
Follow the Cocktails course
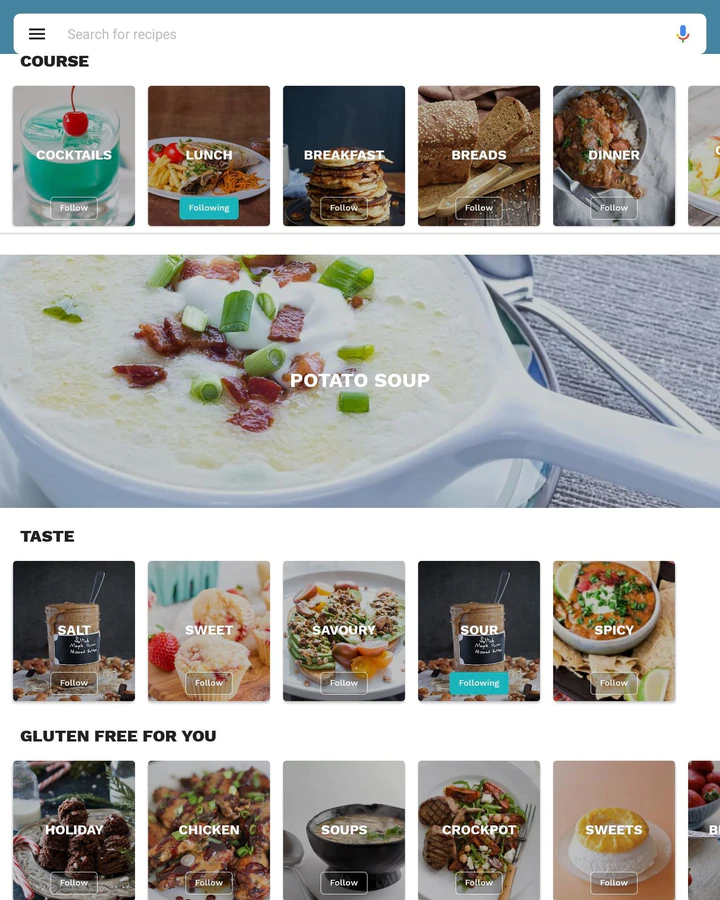tap(74, 208)
